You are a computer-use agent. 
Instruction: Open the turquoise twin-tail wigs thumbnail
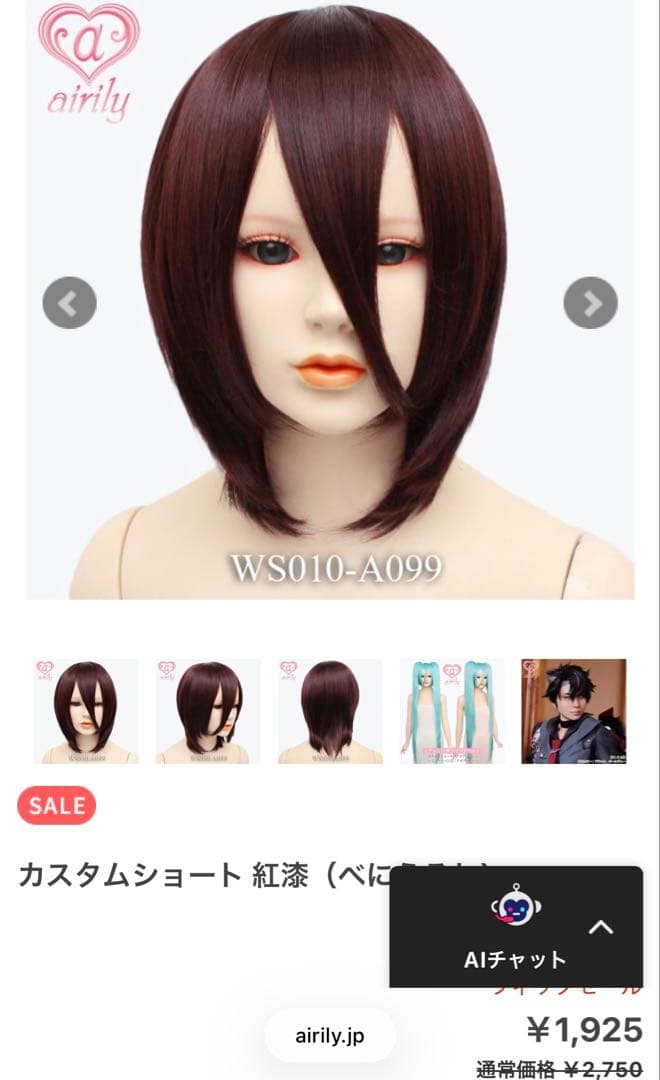(452, 711)
